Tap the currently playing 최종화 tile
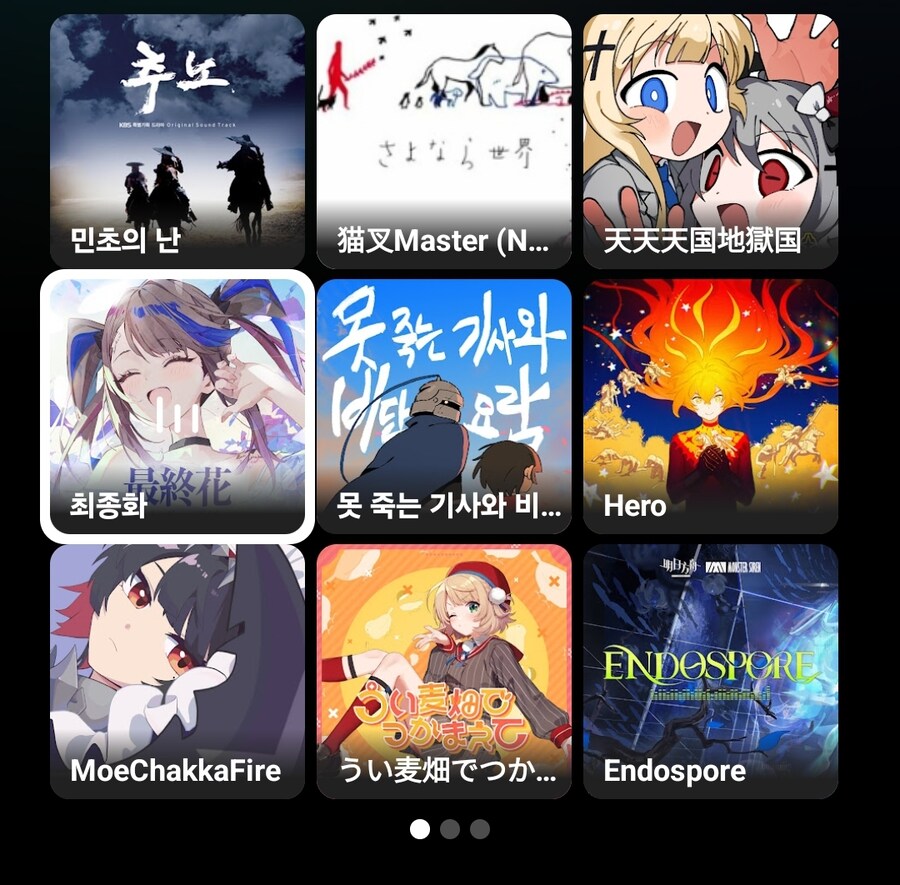The height and width of the screenshot is (885, 900). [177, 406]
